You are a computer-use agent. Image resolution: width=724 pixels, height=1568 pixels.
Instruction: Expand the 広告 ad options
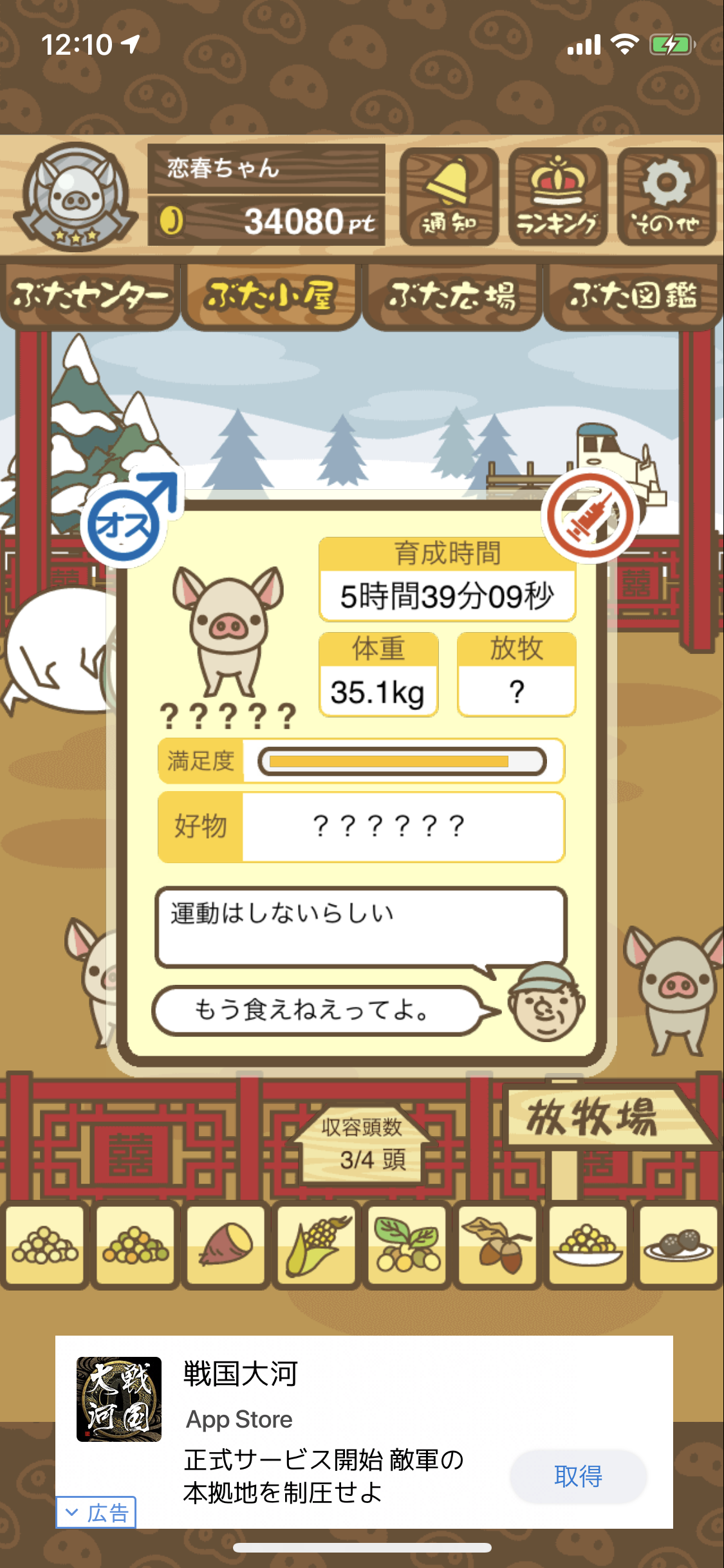click(x=97, y=1512)
